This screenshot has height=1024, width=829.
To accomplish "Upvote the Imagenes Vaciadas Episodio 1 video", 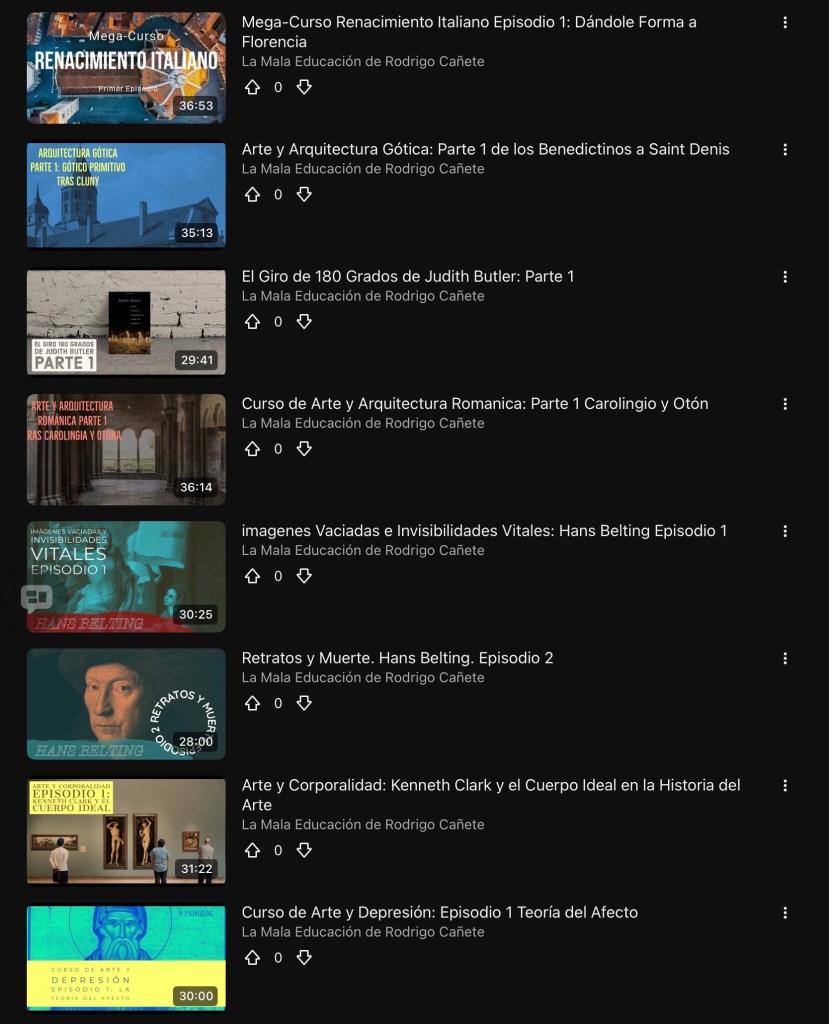I will pos(252,576).
